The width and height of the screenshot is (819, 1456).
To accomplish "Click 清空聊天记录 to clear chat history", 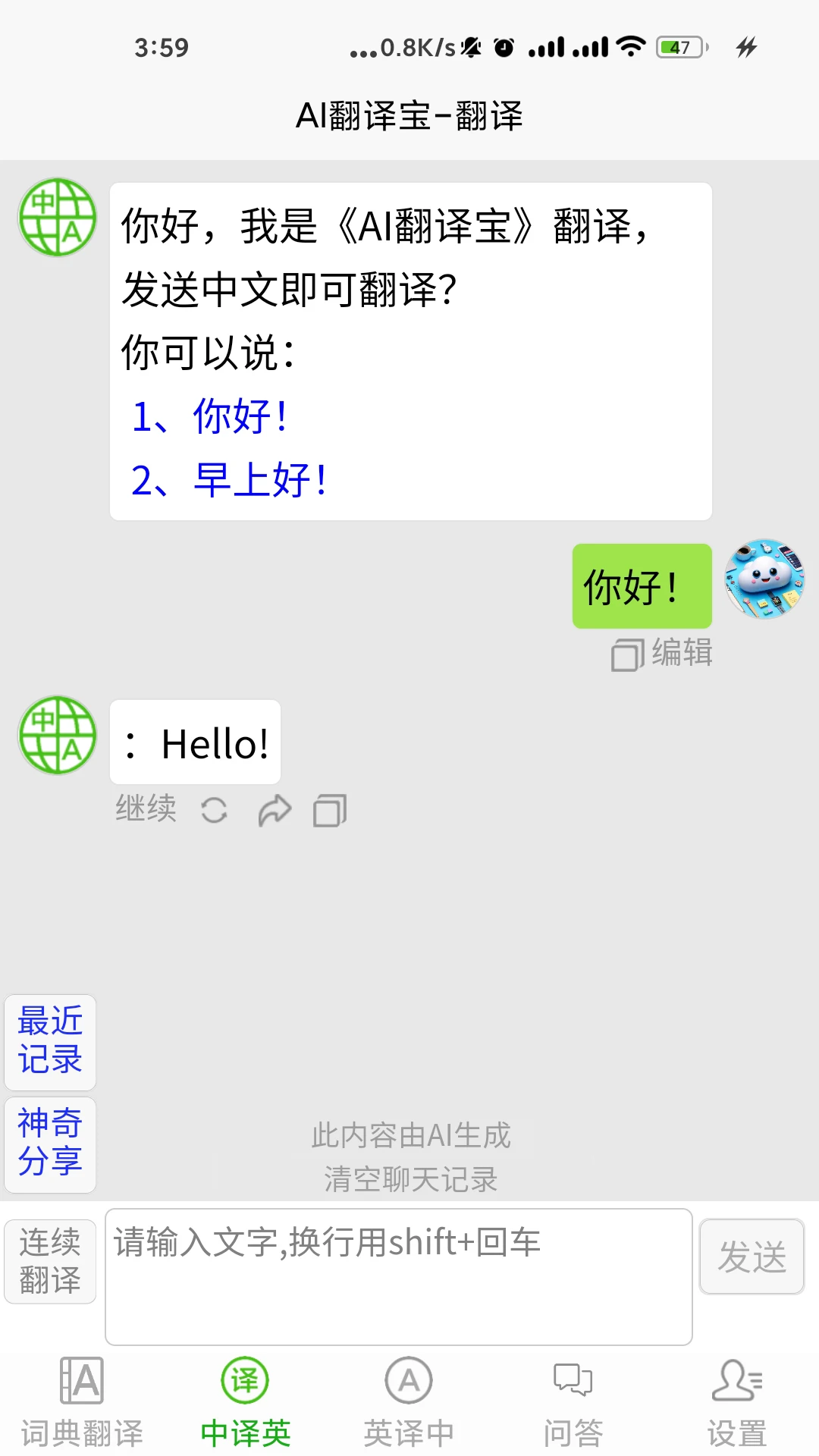I will 409,1178.
